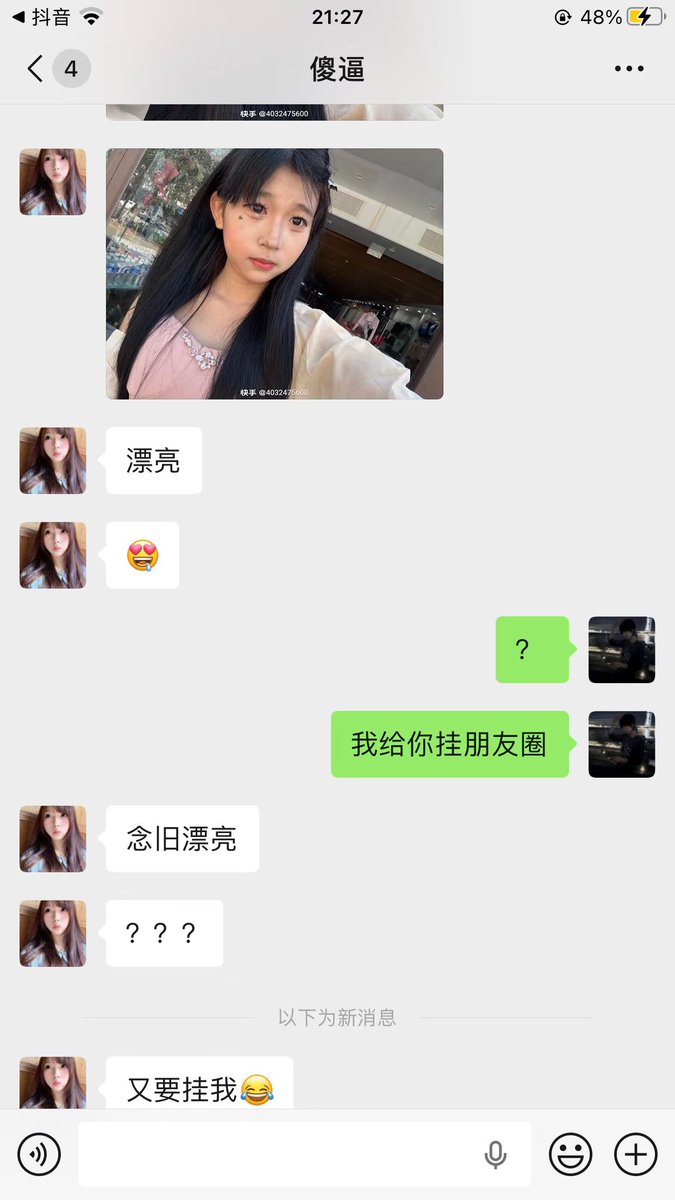675x1200 pixels.
Task: Open the emoji sticker panel
Action: pos(571,1155)
